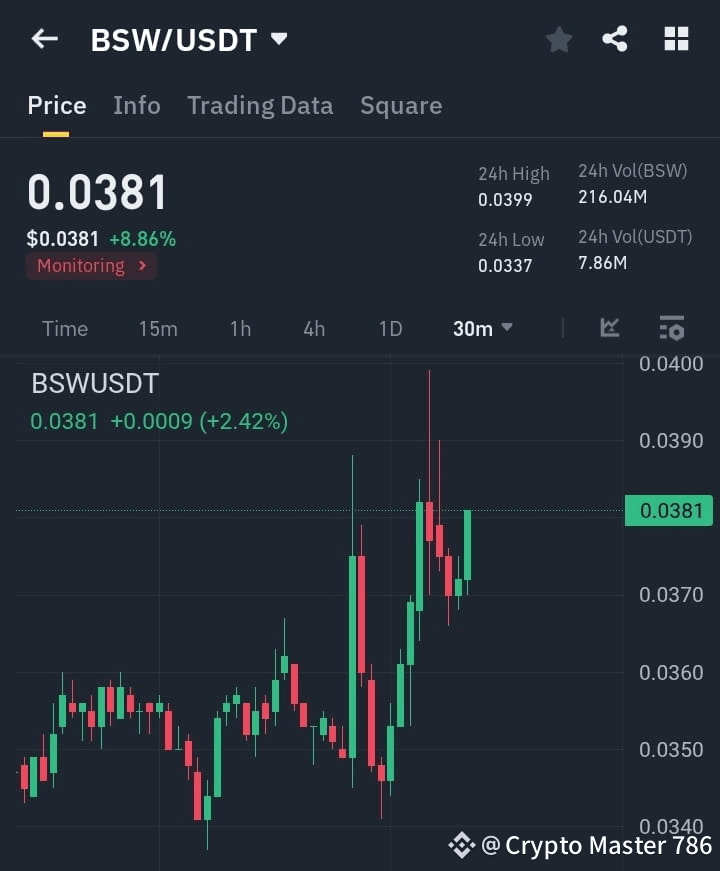Expand the 30m interval dropdown

click(483, 328)
